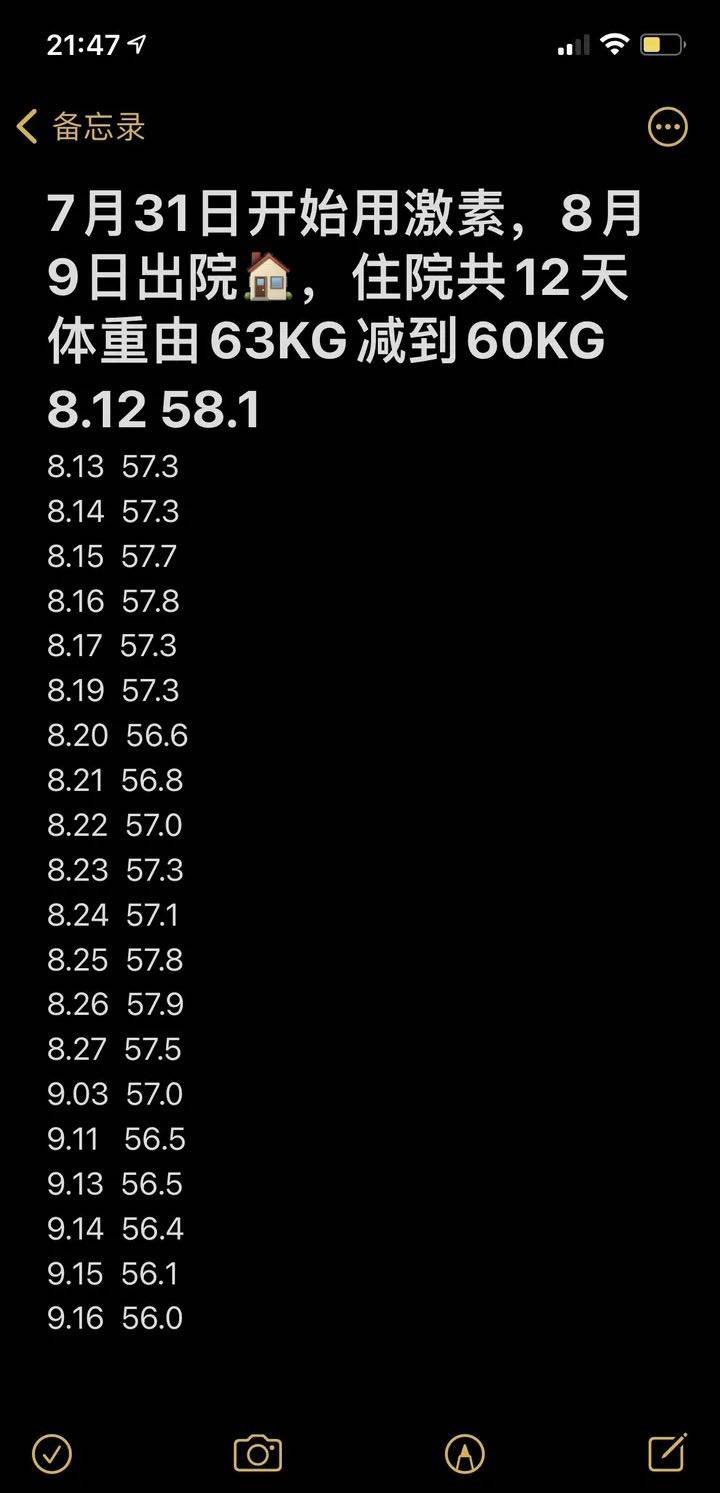Compose a new note
720x1493 pixels.
click(x=667, y=1452)
